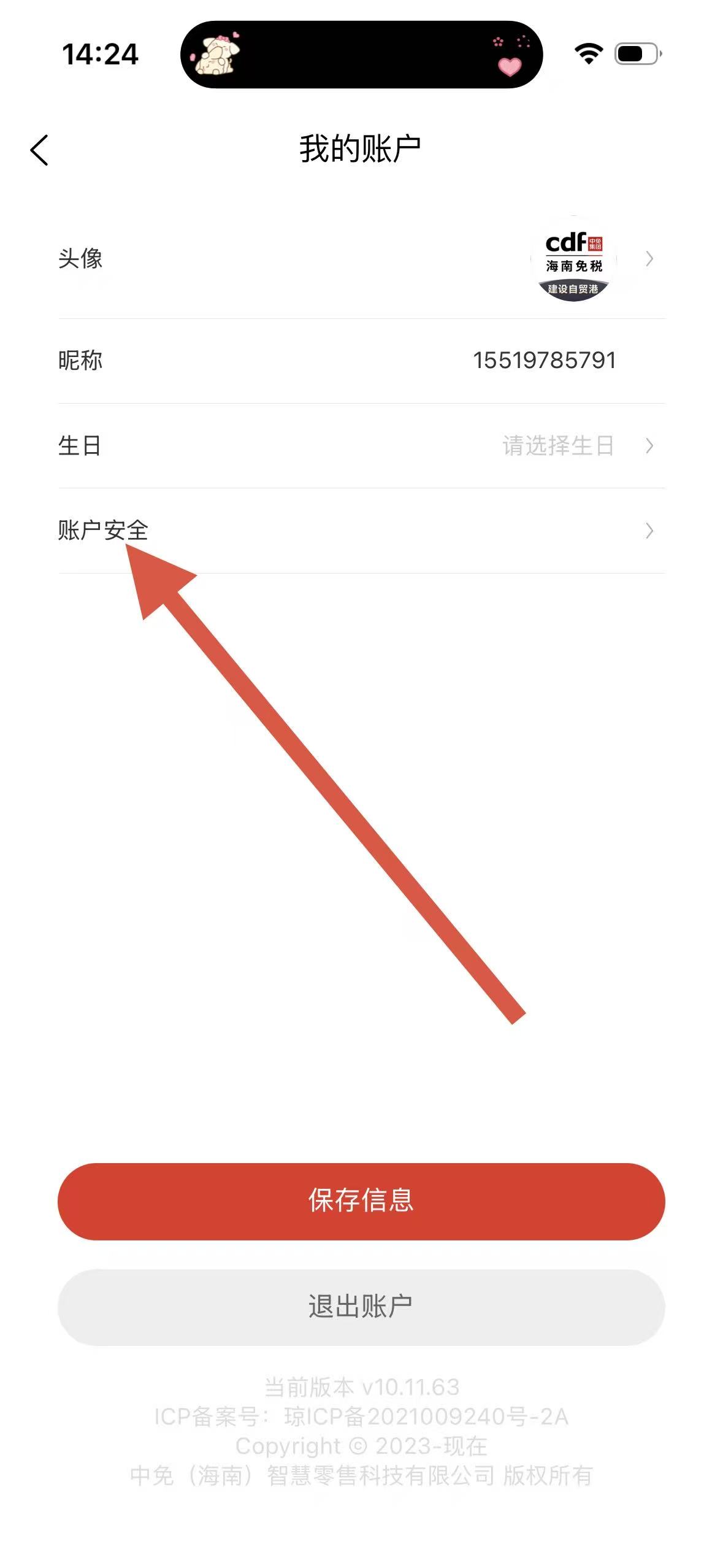This screenshot has width=723, height=1568.
Task: Tap the 保存信息 save button
Action: [361, 1201]
